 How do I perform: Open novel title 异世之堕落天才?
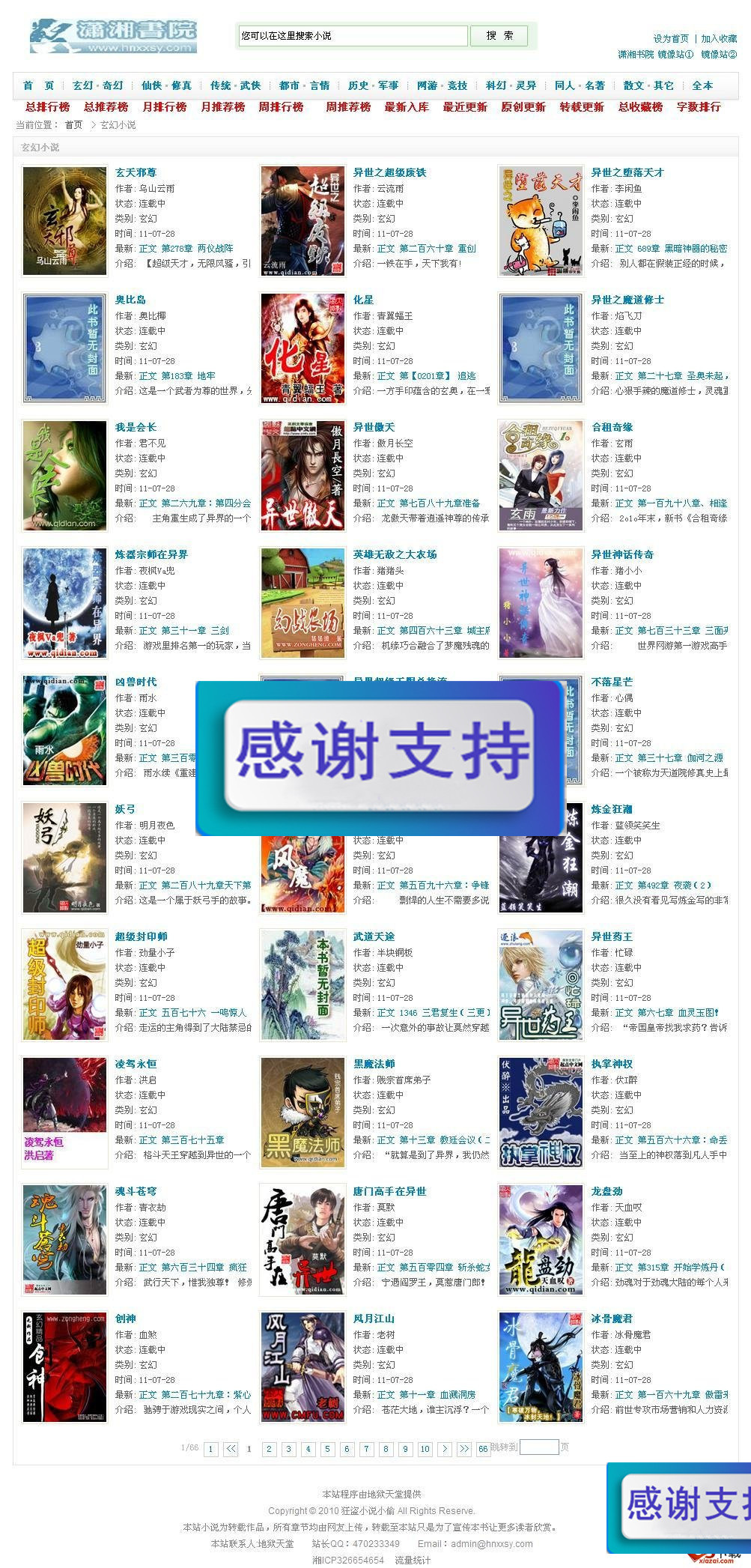click(627, 172)
